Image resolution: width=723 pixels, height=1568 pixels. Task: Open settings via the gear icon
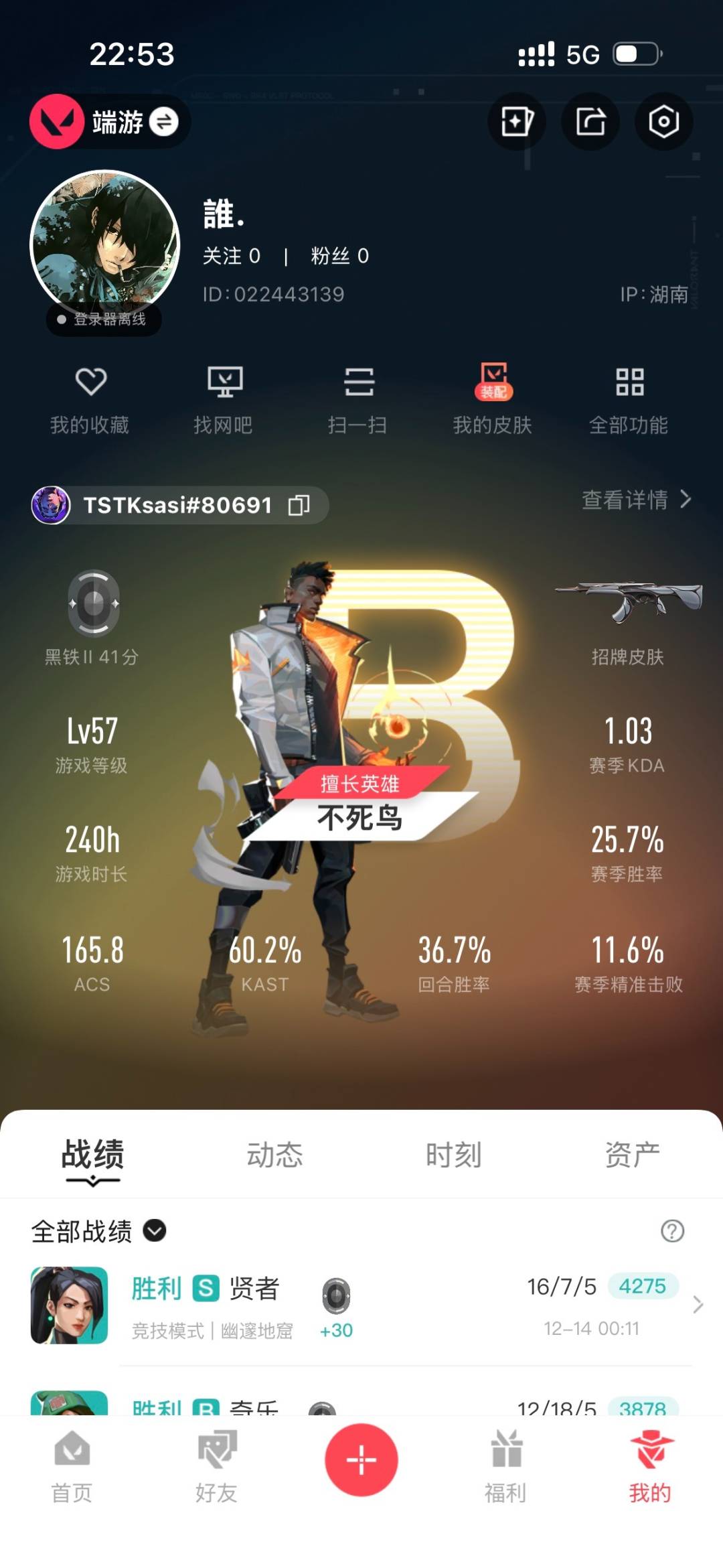coord(663,121)
